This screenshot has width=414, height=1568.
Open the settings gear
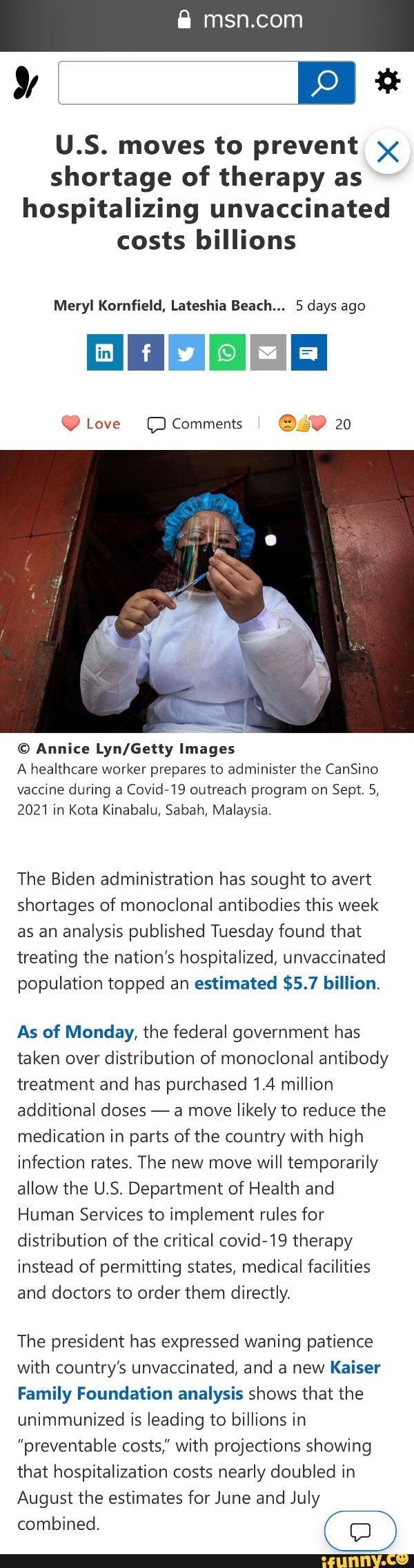point(387,81)
